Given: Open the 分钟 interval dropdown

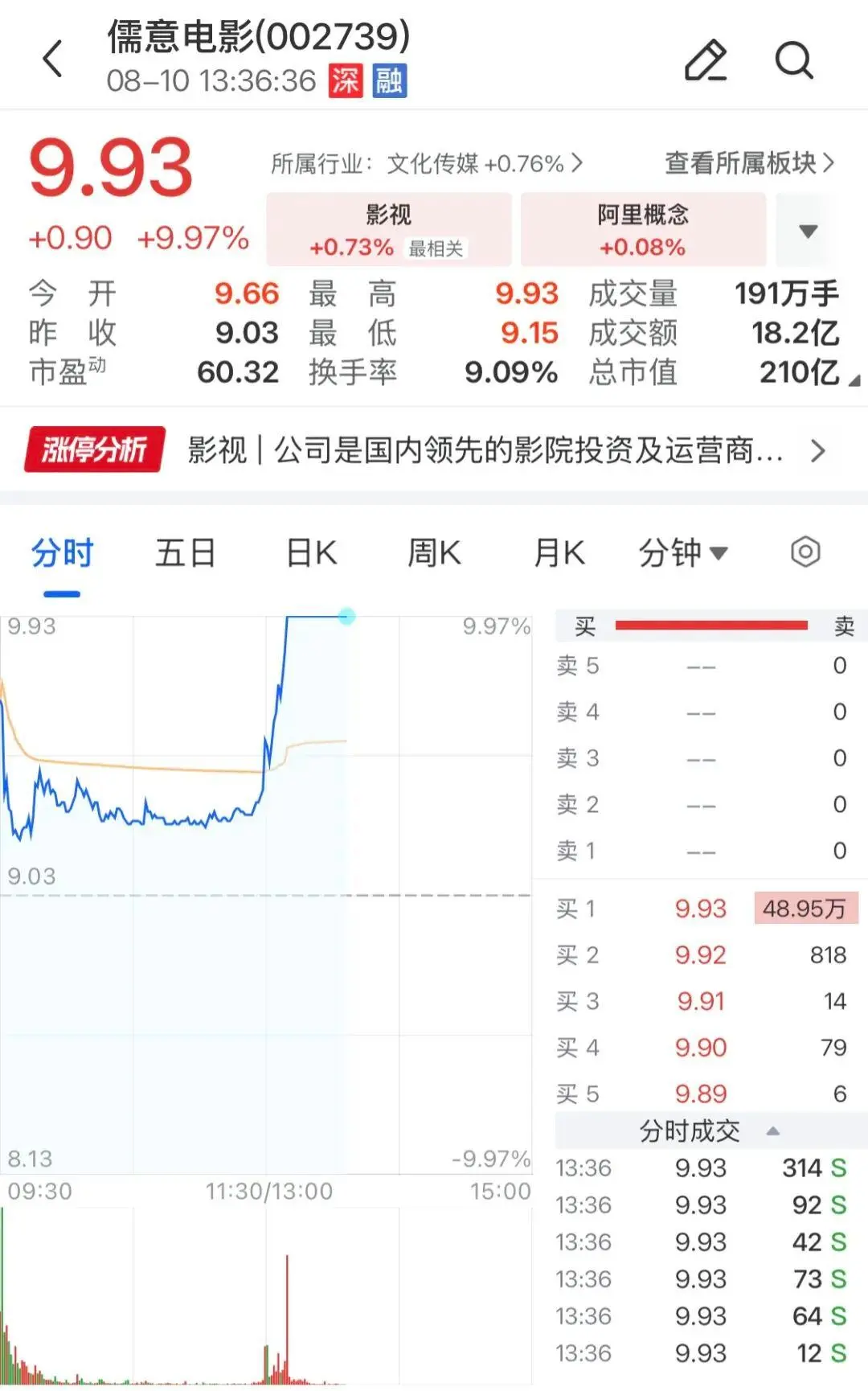Looking at the screenshot, I should click(683, 553).
